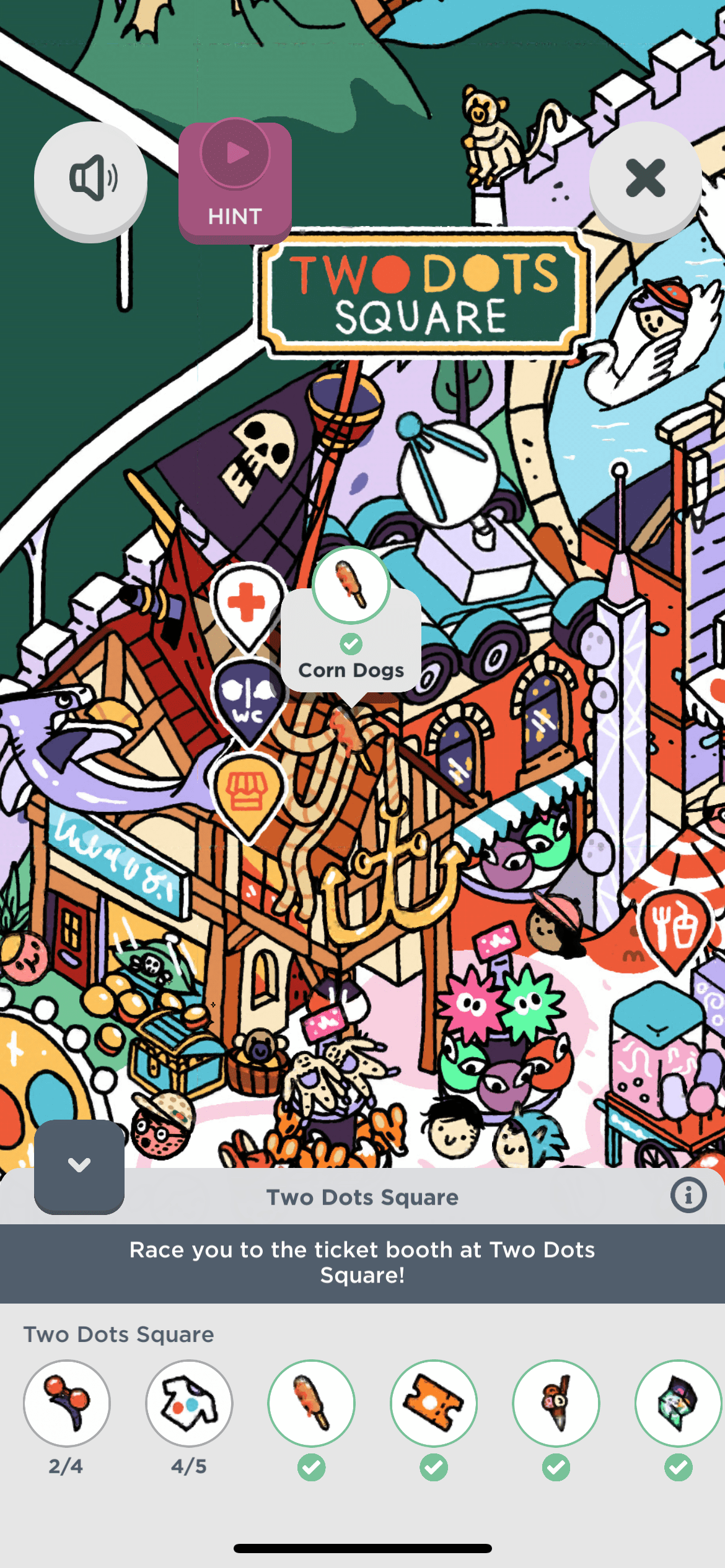The width and height of the screenshot is (725, 1568).
Task: Select the t-shirt item showing 4/5
Action: click(189, 1403)
